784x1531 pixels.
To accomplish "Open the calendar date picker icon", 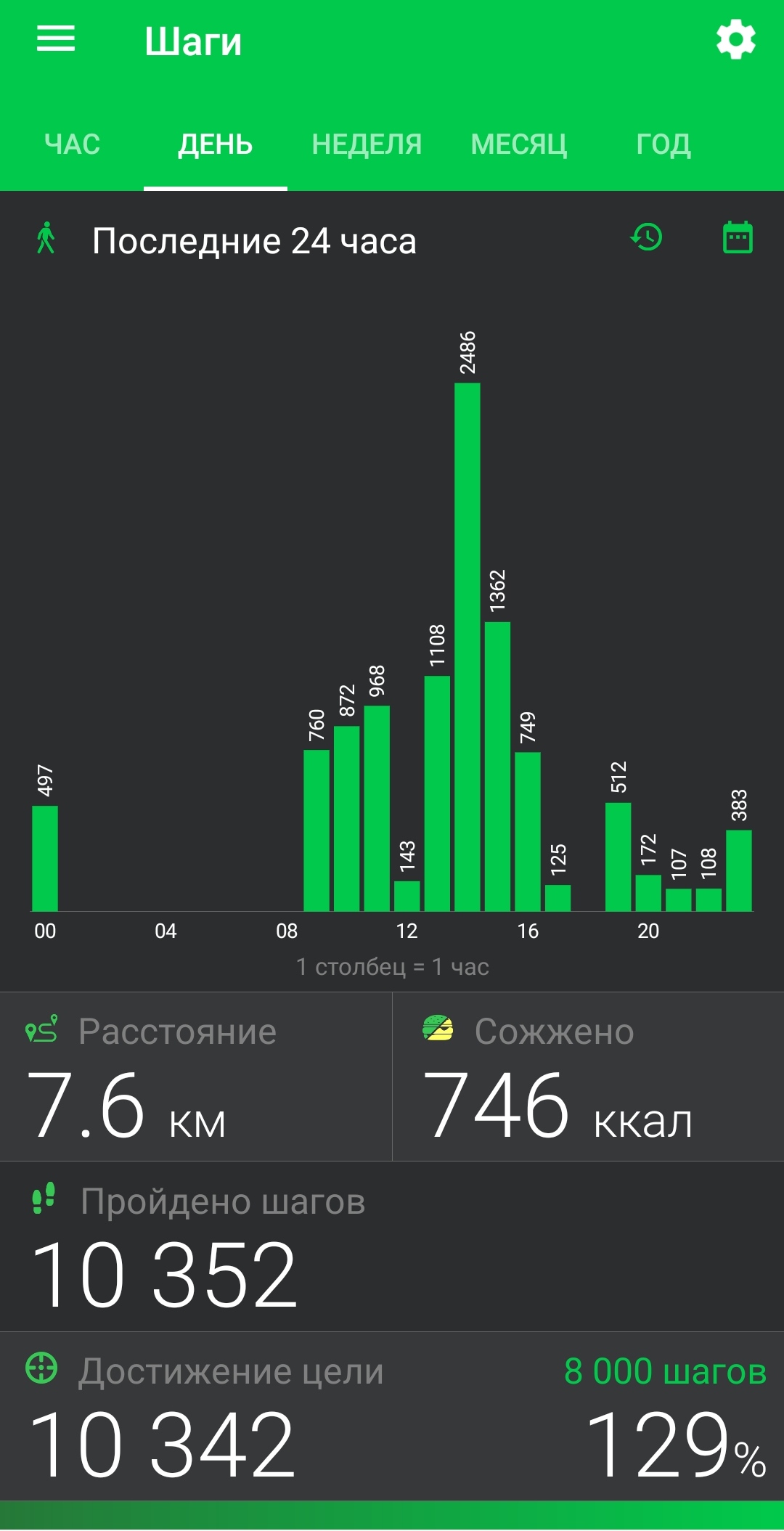I will pyautogui.click(x=738, y=237).
